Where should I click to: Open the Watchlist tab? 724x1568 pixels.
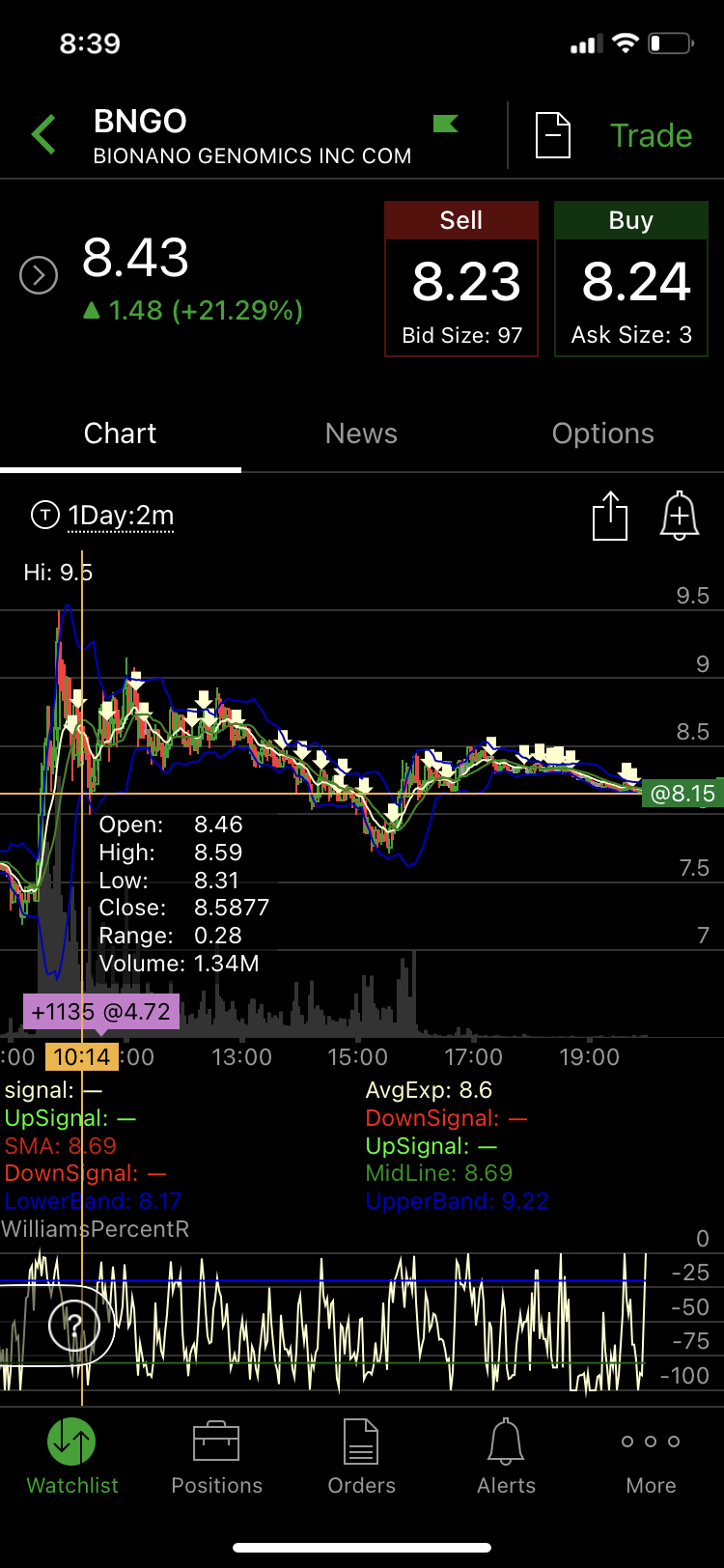pos(72,1458)
